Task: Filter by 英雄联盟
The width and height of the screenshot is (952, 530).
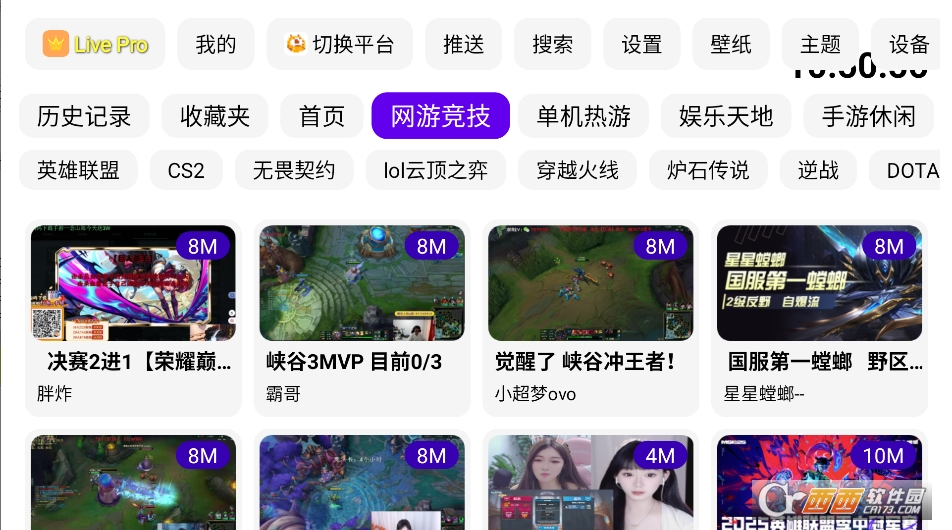Action: tap(79, 170)
